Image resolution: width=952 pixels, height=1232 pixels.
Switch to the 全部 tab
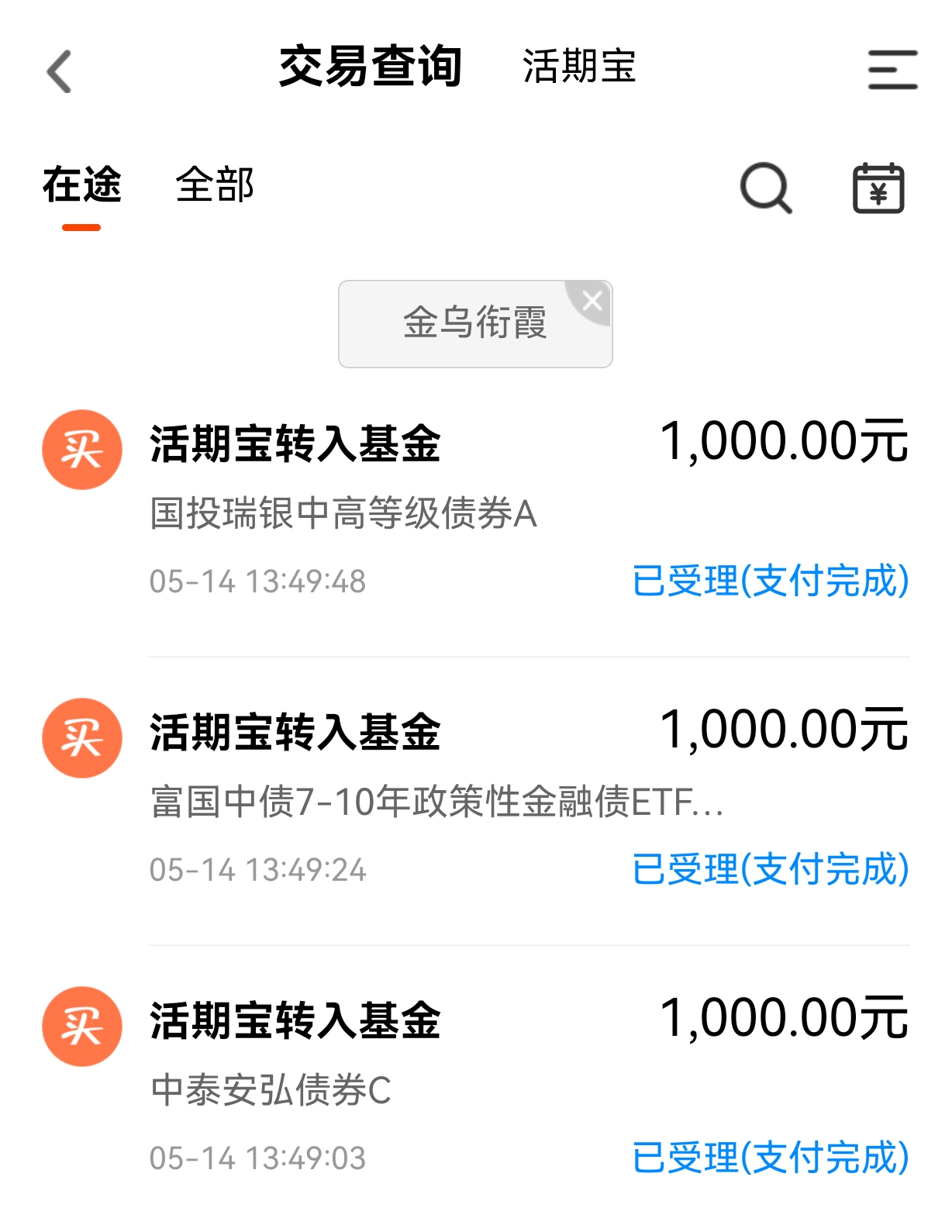(x=215, y=185)
